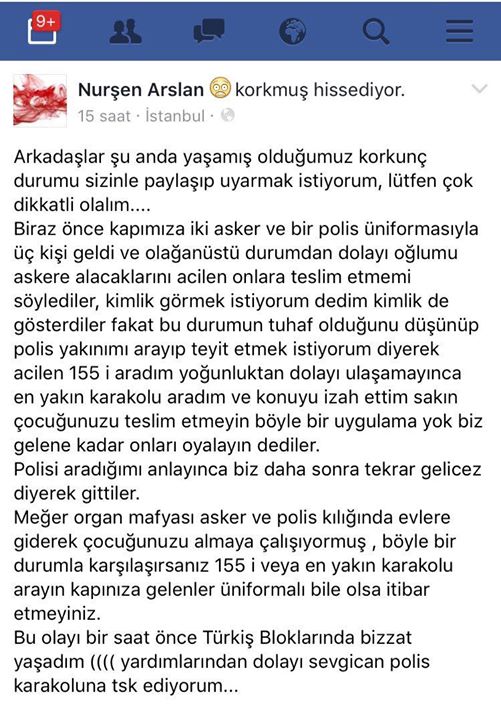
Task: Open the news feed tab with 9+ badge
Action: click(43, 29)
